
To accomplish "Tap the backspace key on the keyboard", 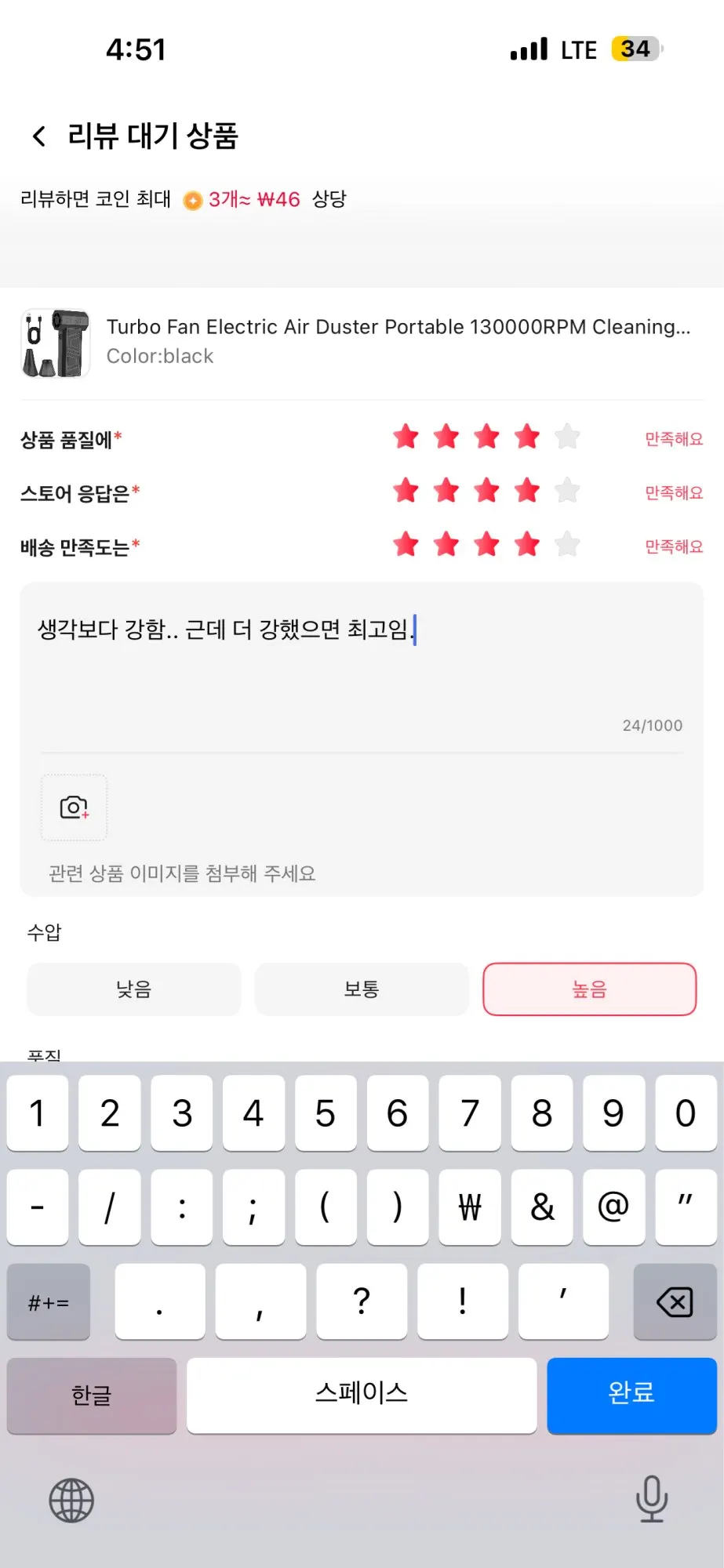I will [673, 1301].
